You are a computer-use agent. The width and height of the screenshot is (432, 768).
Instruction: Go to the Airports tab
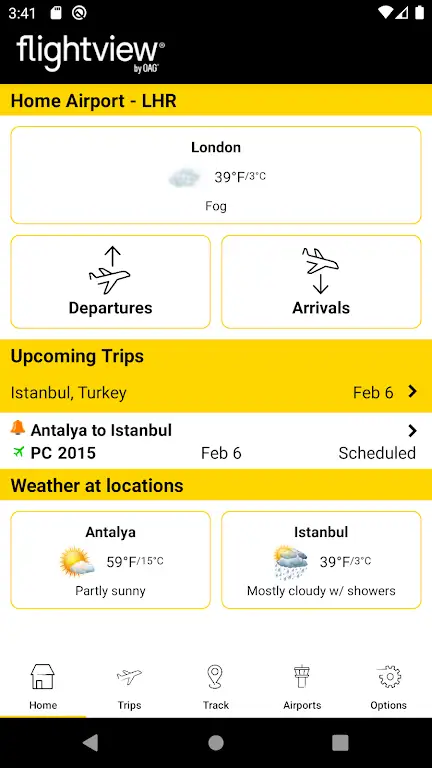pos(302,687)
